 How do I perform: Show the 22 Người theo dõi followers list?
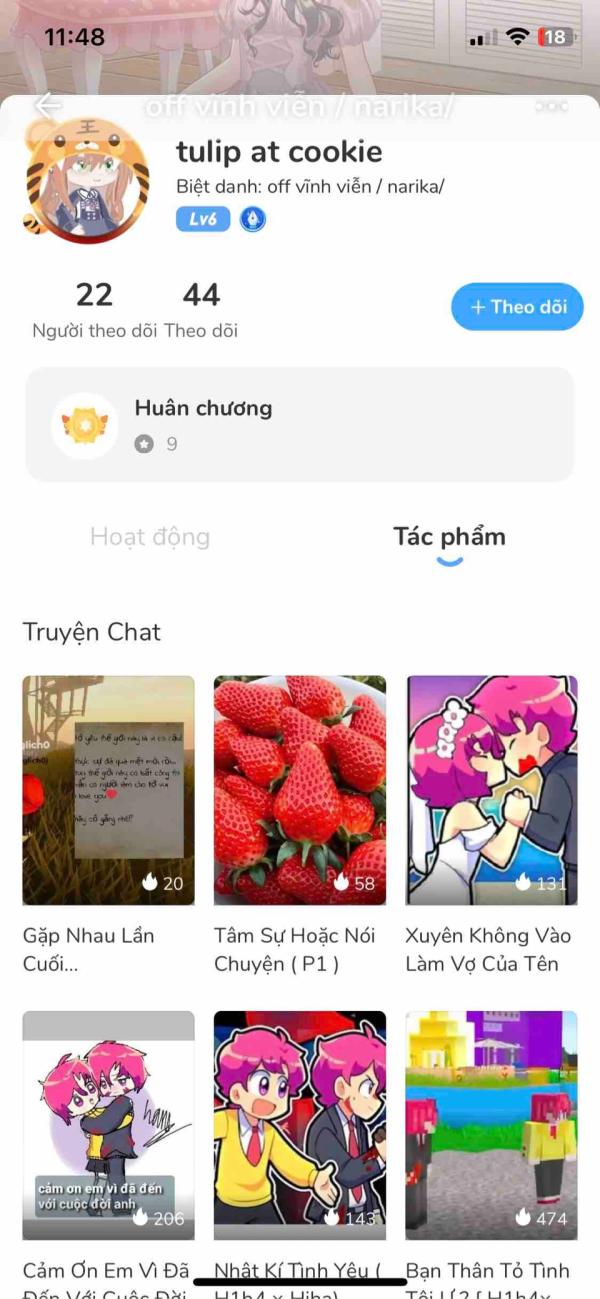[x=94, y=310]
